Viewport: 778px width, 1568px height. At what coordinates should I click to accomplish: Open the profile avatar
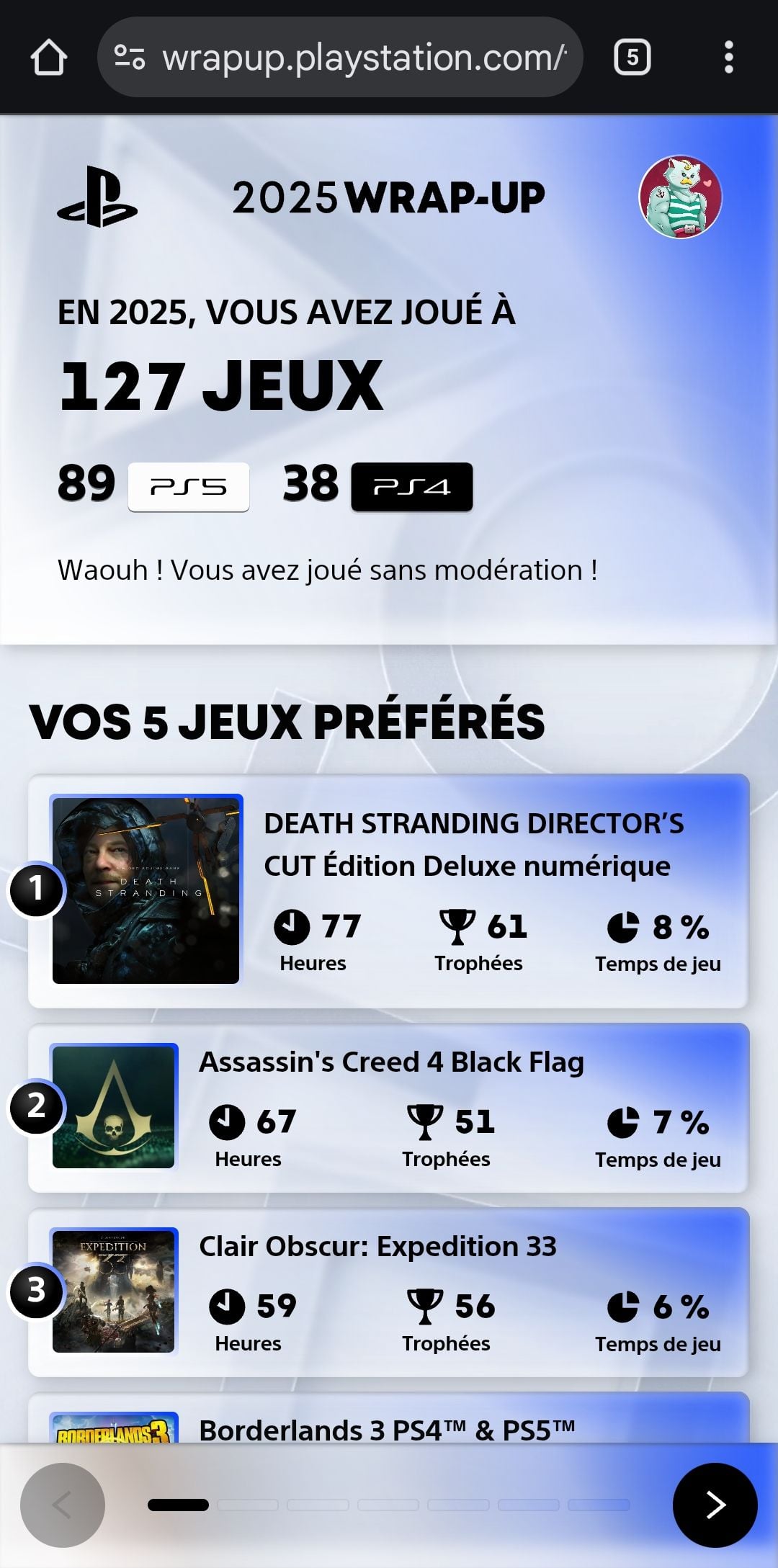coord(680,197)
